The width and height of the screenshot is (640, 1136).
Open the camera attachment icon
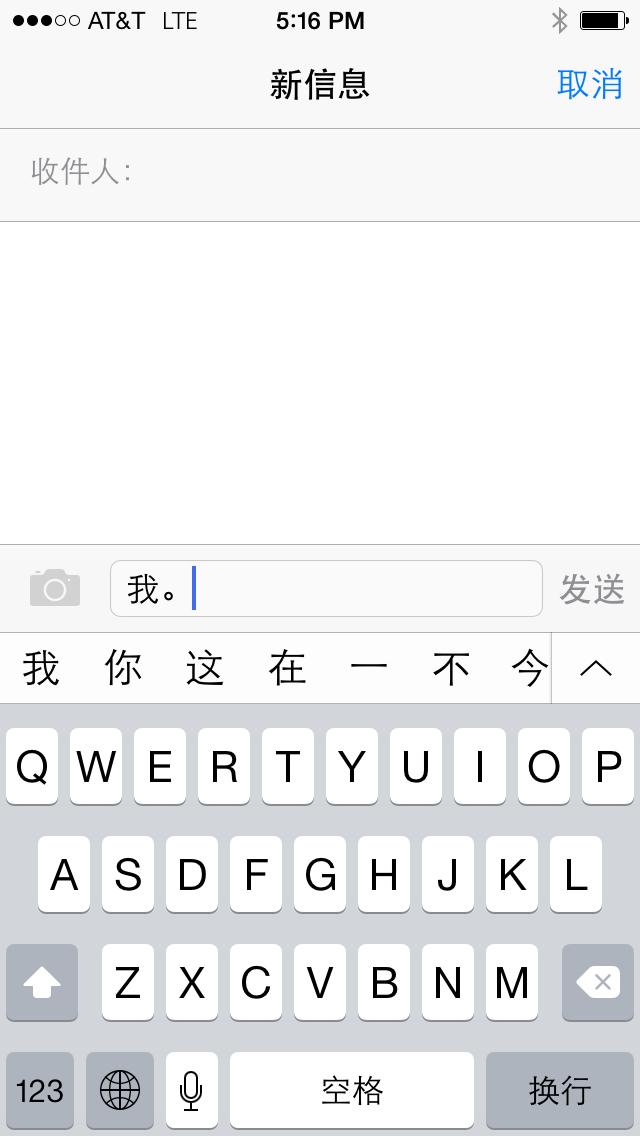click(x=55, y=588)
